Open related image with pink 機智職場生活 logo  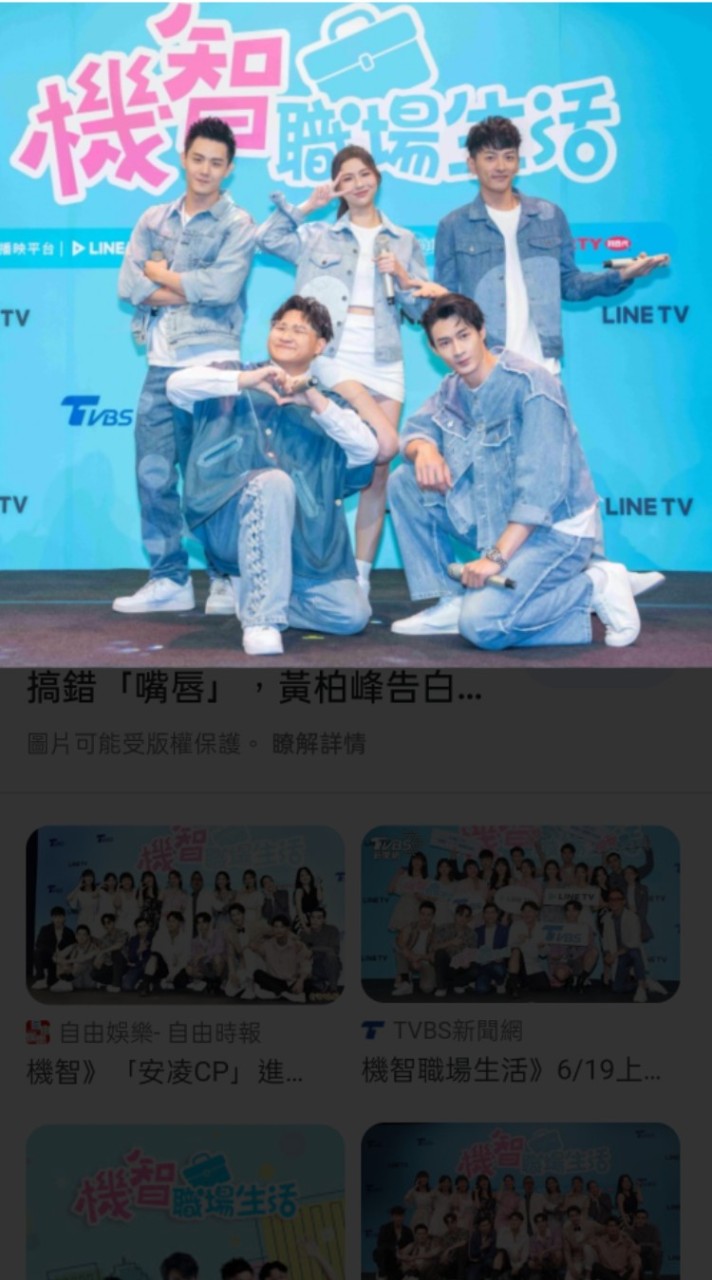(x=185, y=1200)
